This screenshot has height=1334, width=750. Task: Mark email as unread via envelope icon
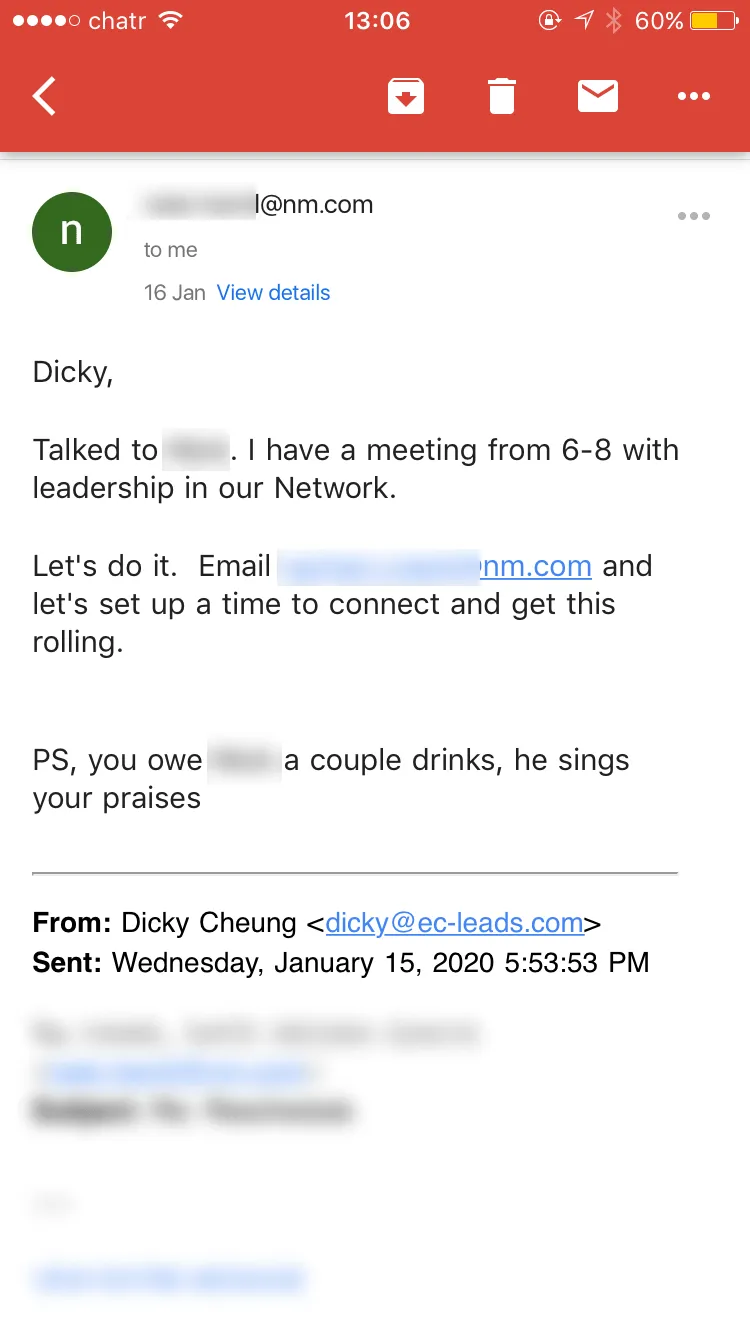[598, 97]
